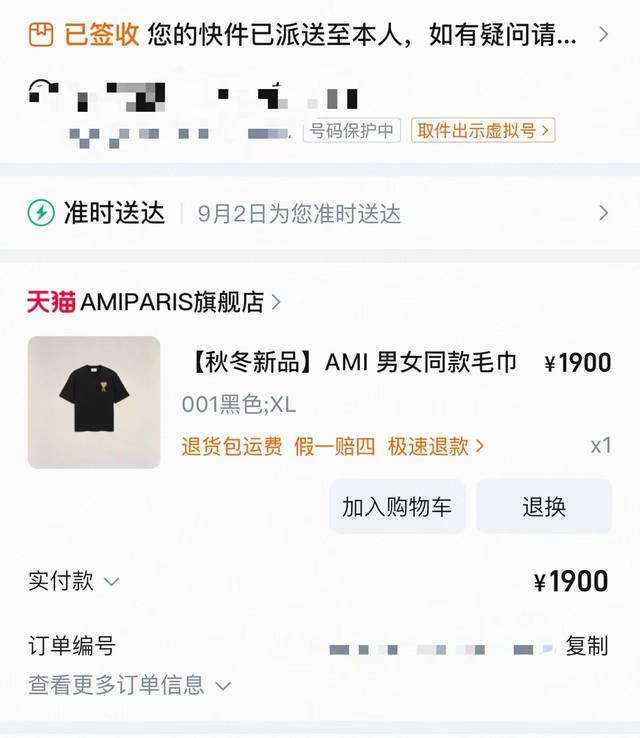640x738 pixels.
Task: Request a return via 退换 button
Action: [543, 507]
